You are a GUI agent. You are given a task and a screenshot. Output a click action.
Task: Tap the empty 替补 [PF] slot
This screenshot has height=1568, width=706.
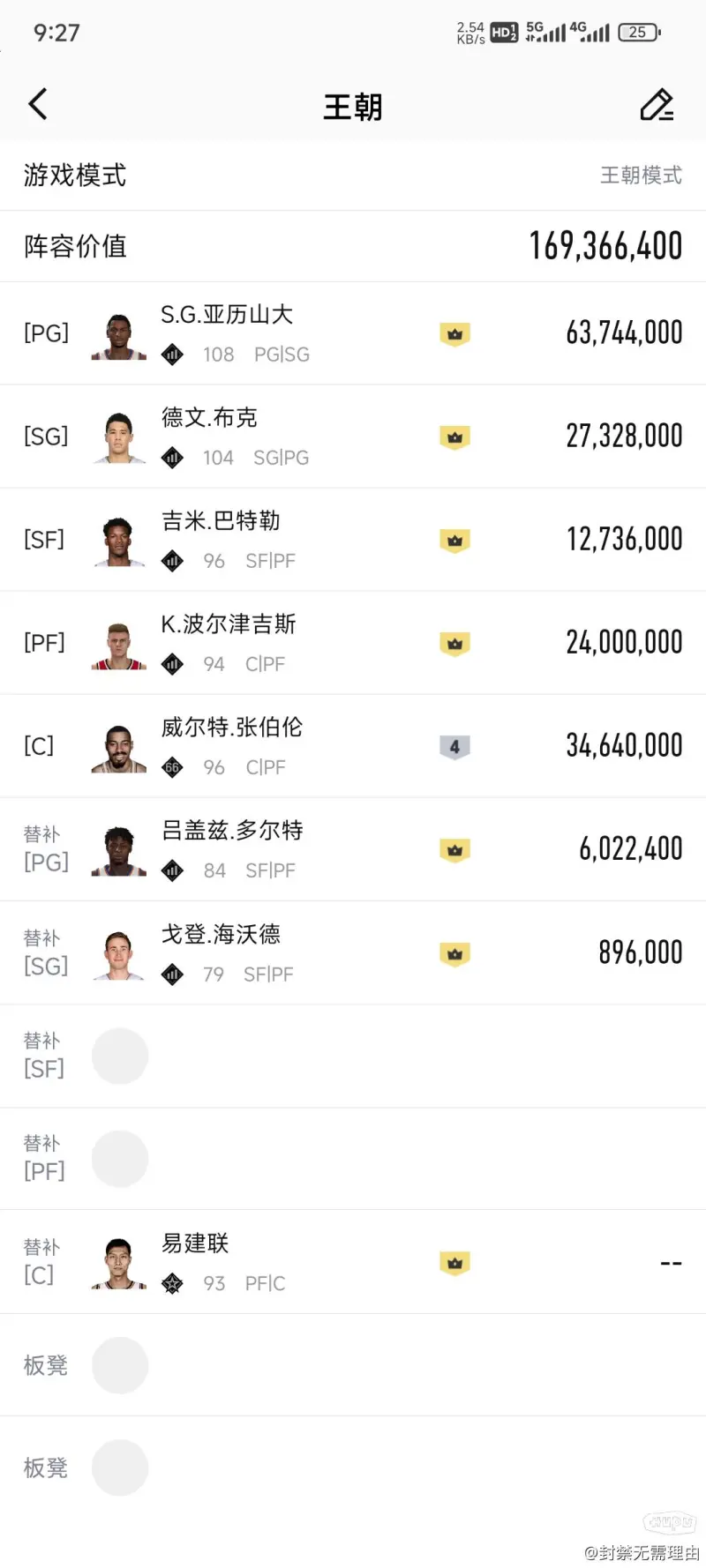coord(120,1159)
